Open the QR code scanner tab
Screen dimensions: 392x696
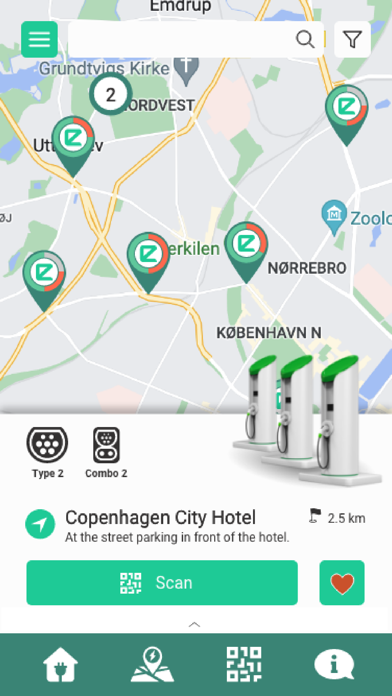(244, 664)
